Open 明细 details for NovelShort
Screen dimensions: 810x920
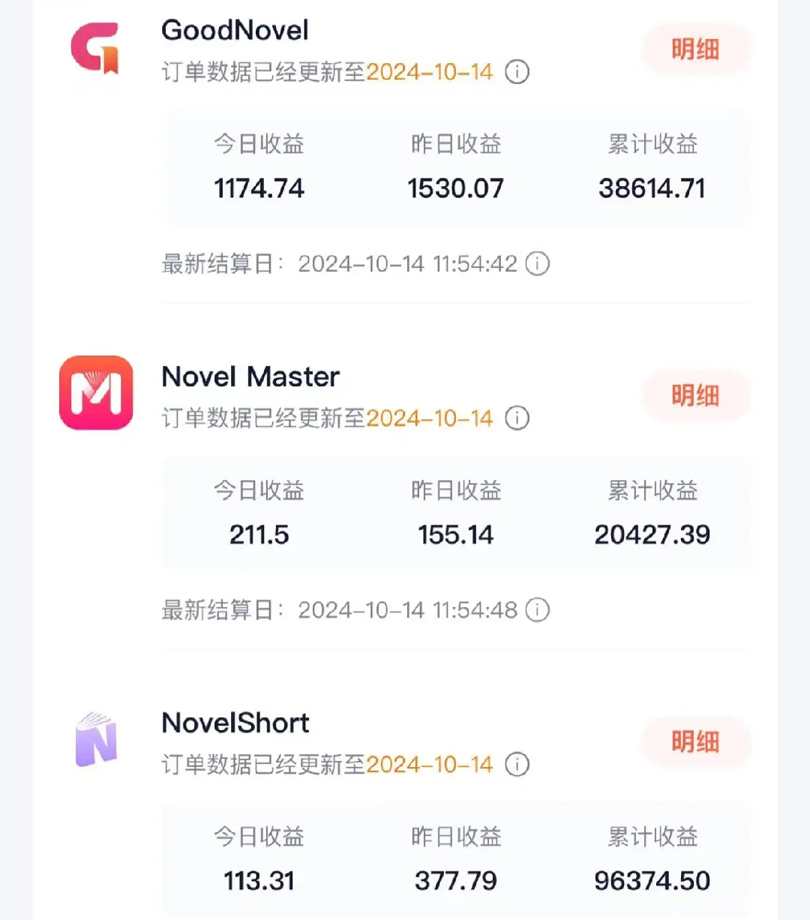pyautogui.click(x=695, y=742)
